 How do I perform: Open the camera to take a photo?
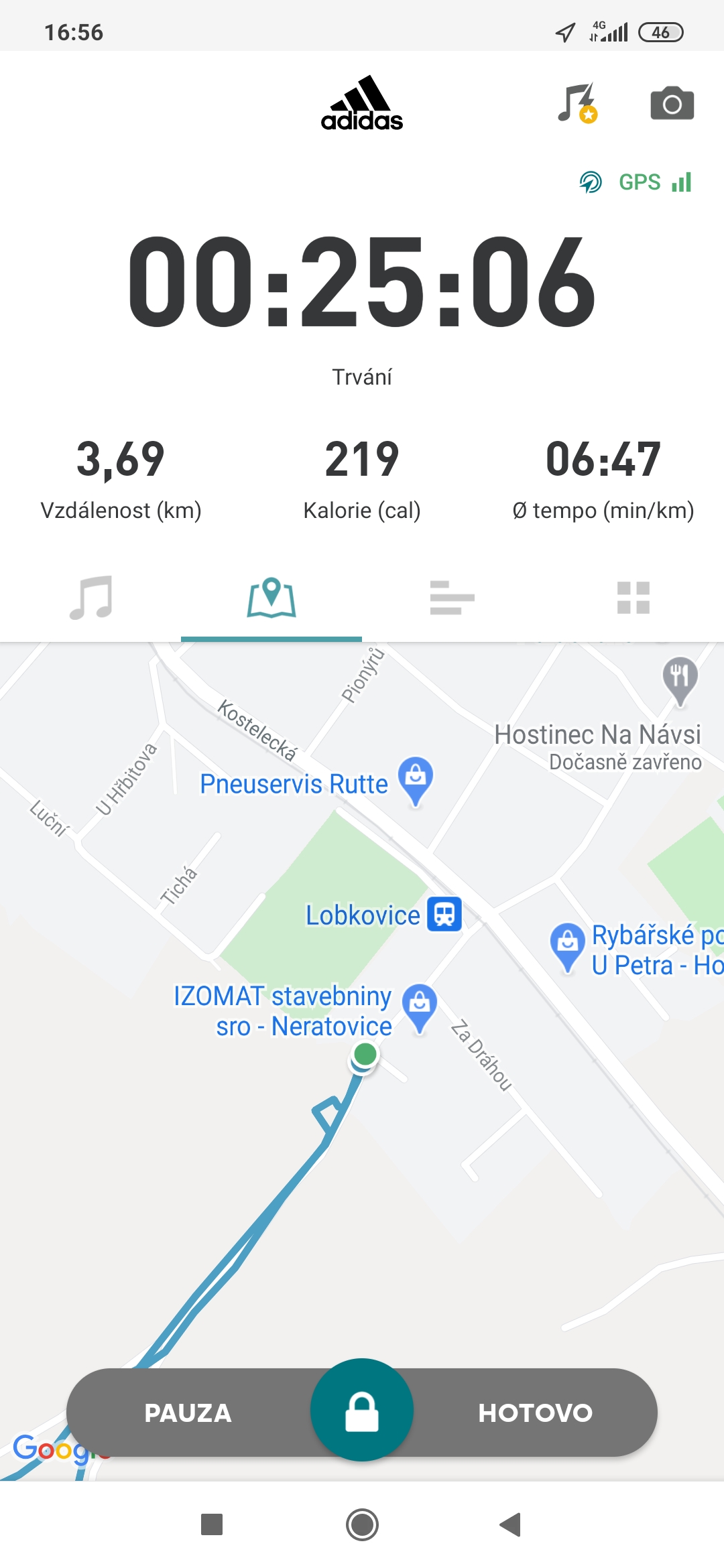672,103
